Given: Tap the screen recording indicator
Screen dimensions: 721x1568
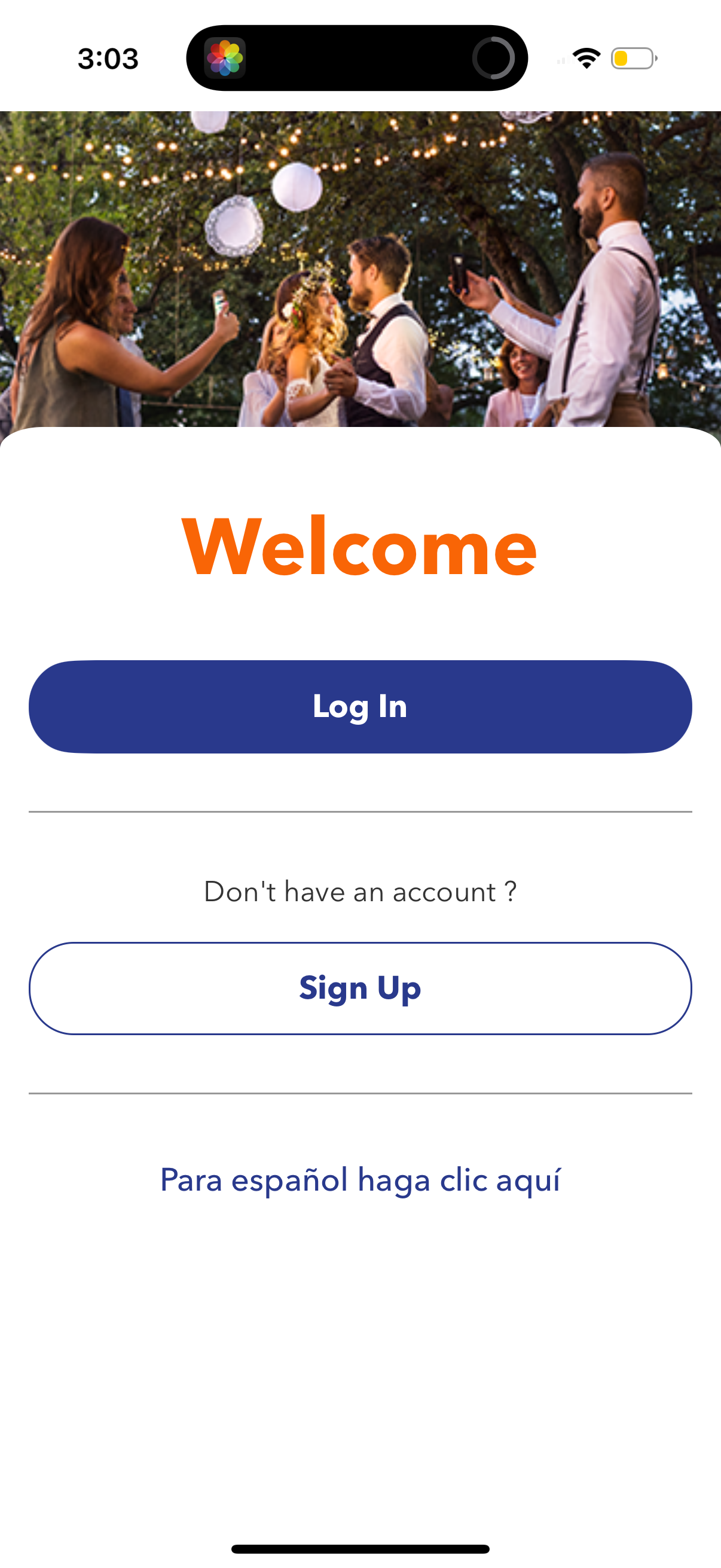Looking at the screenshot, I should click(494, 59).
